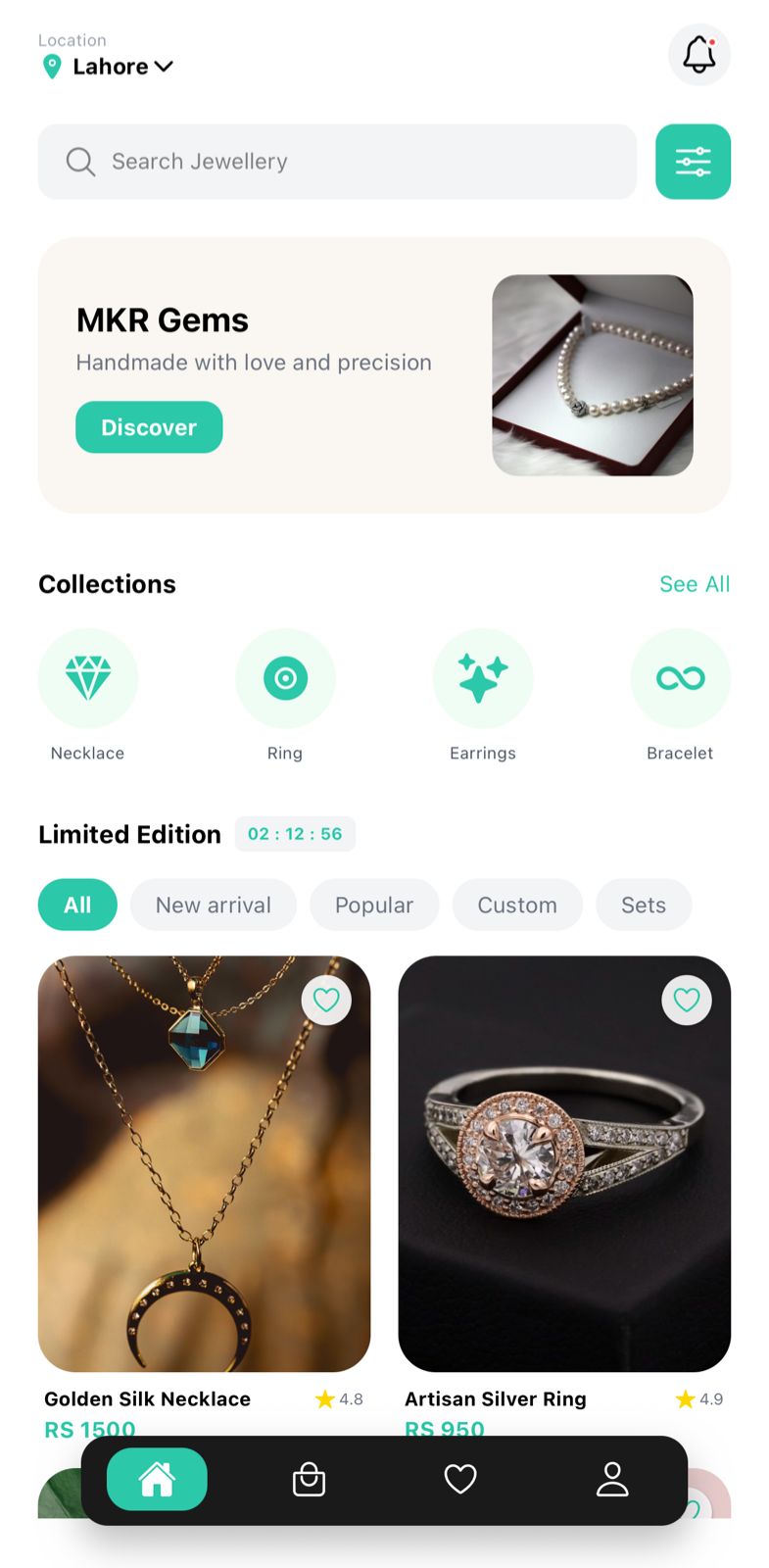The width and height of the screenshot is (769, 1568).
Task: Browse the Earrings collection
Action: point(482,678)
